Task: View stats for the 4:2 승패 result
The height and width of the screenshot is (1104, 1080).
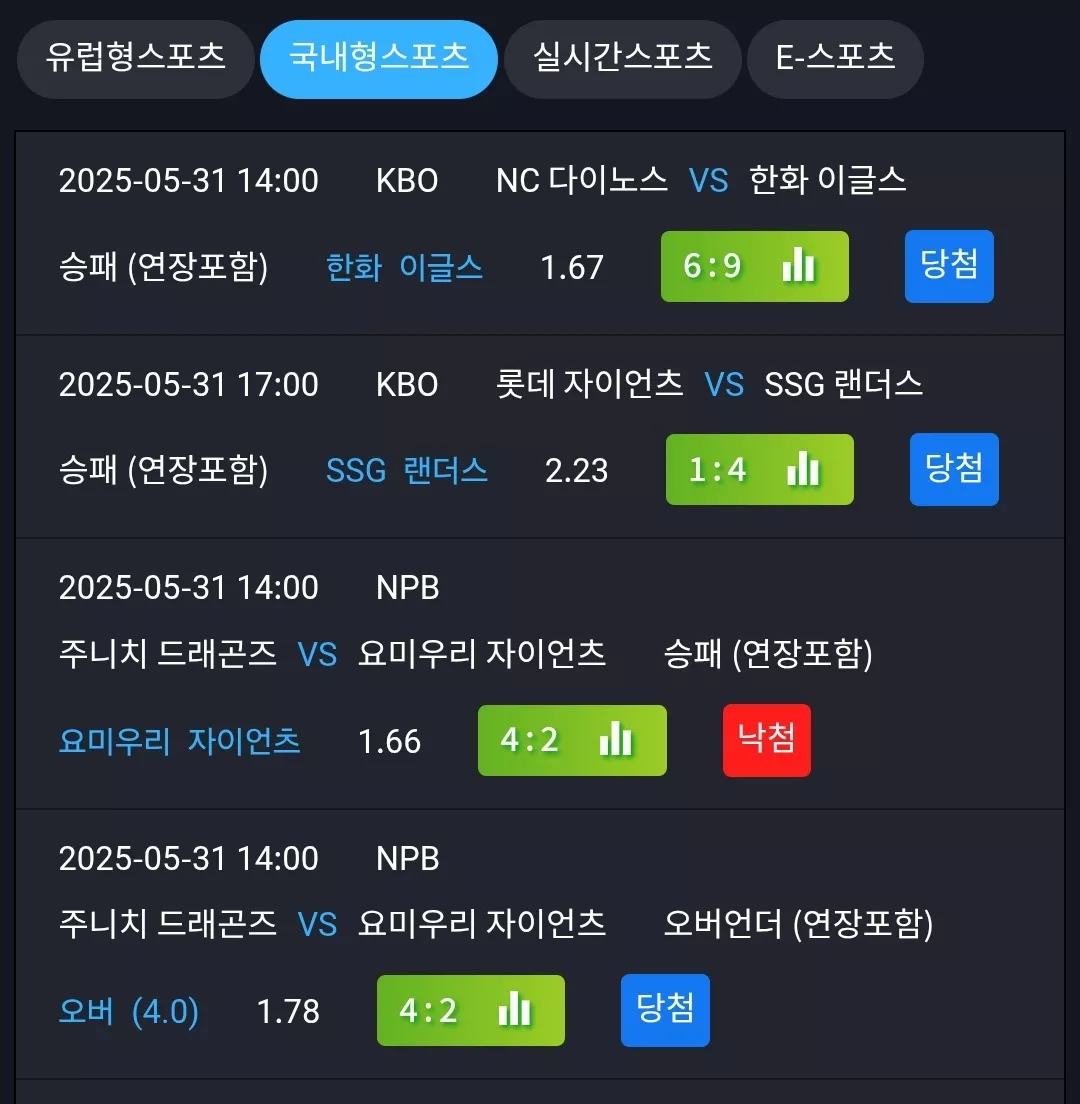Action: tap(572, 740)
